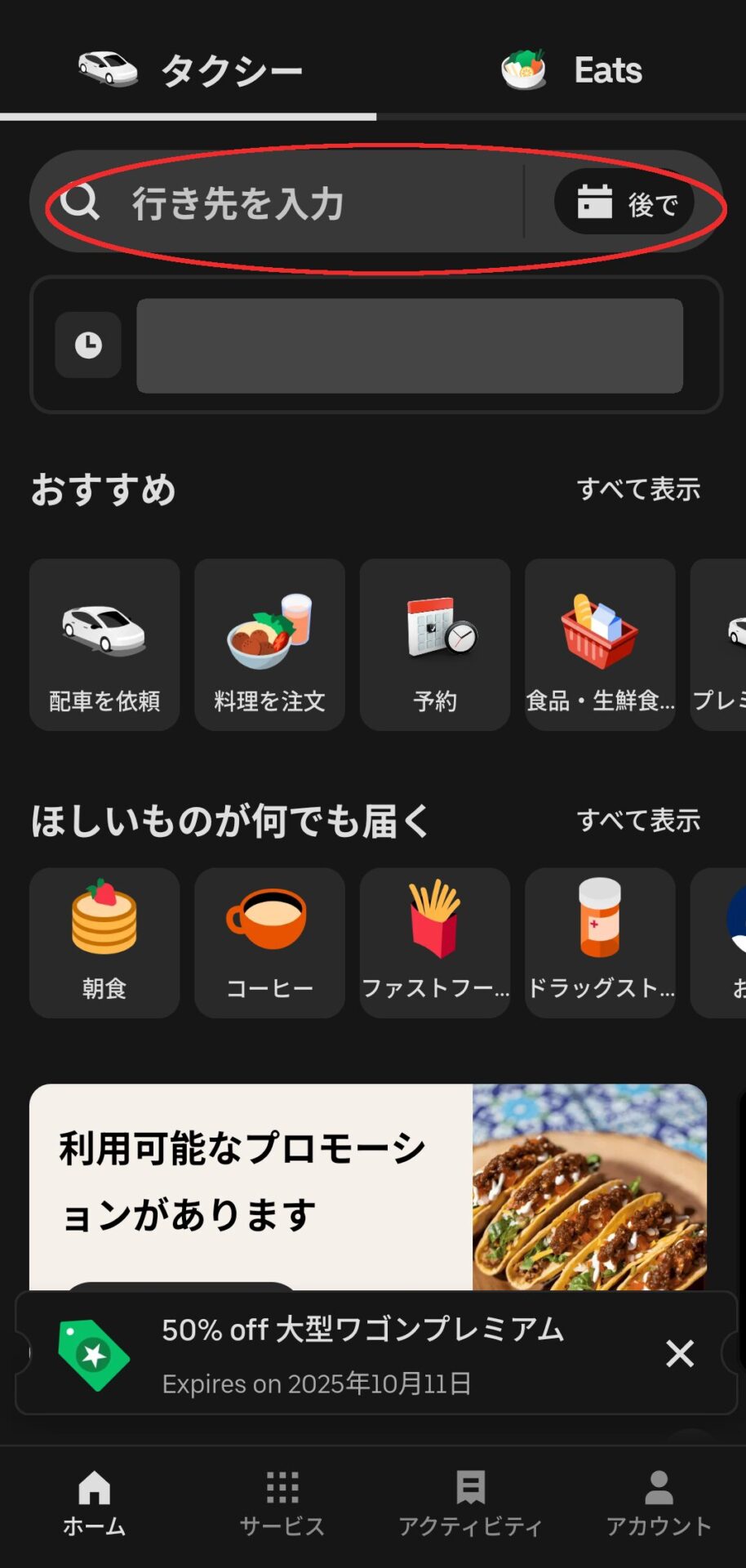Open the recent destination row with clock icon
The width and height of the screenshot is (746, 1568).
pos(375,345)
